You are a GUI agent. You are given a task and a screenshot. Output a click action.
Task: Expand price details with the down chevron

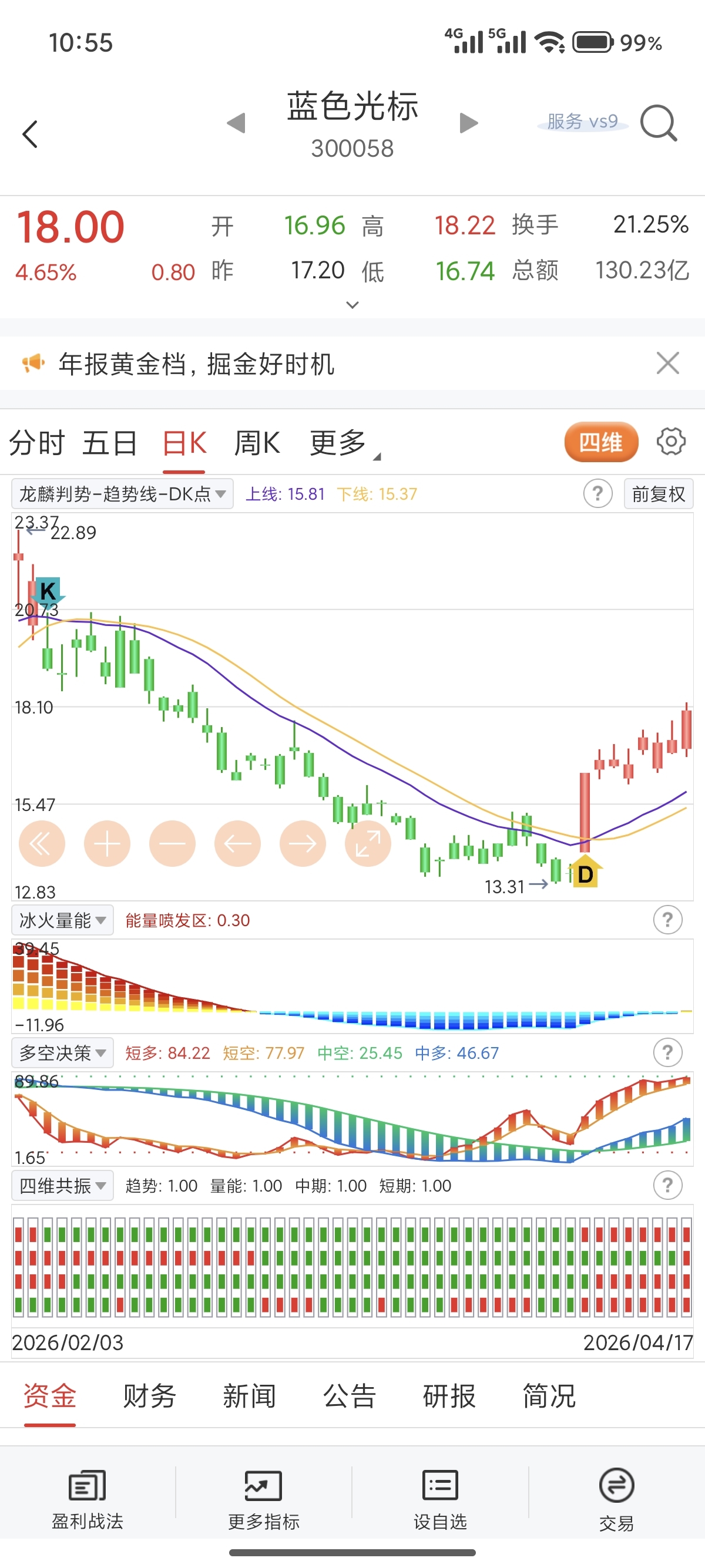click(x=352, y=304)
